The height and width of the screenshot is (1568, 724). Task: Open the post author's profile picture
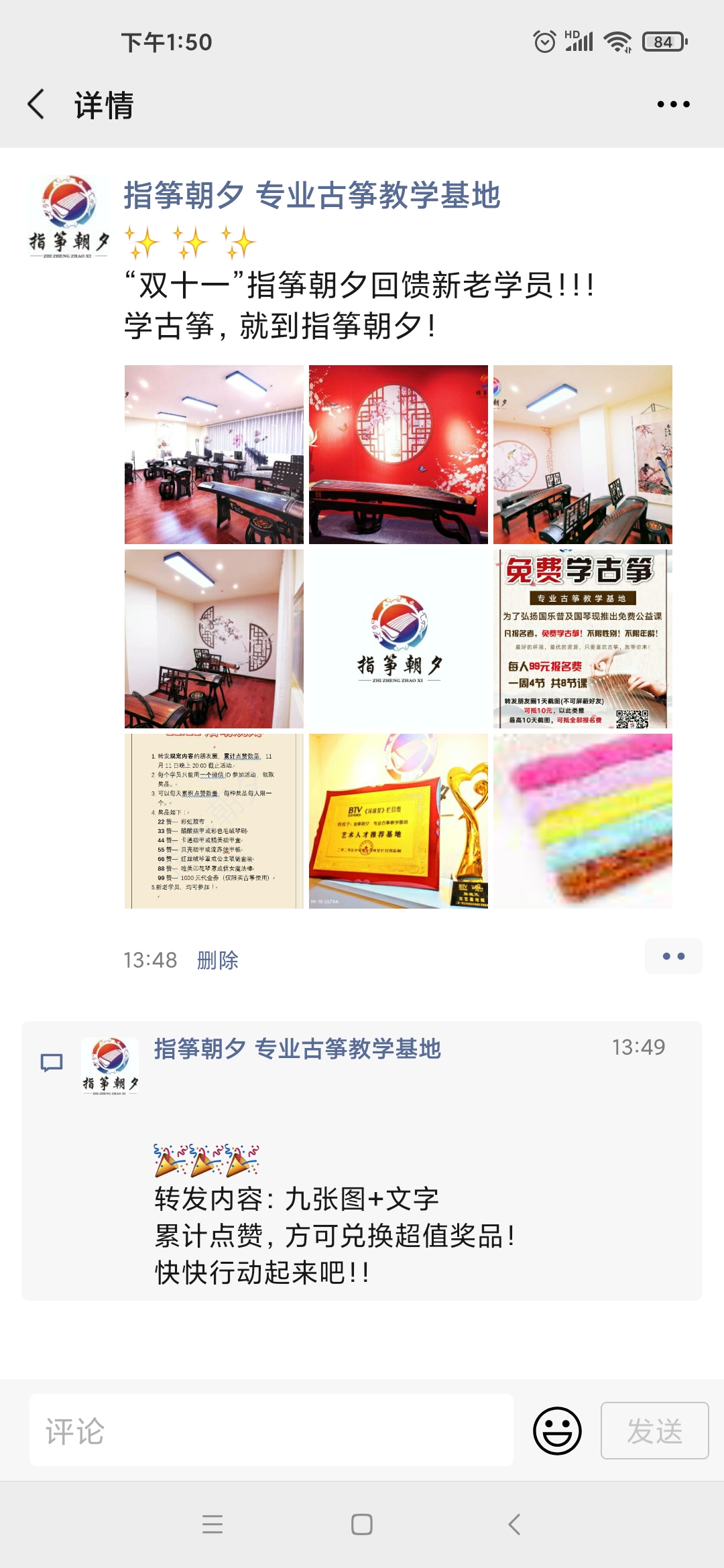68,217
